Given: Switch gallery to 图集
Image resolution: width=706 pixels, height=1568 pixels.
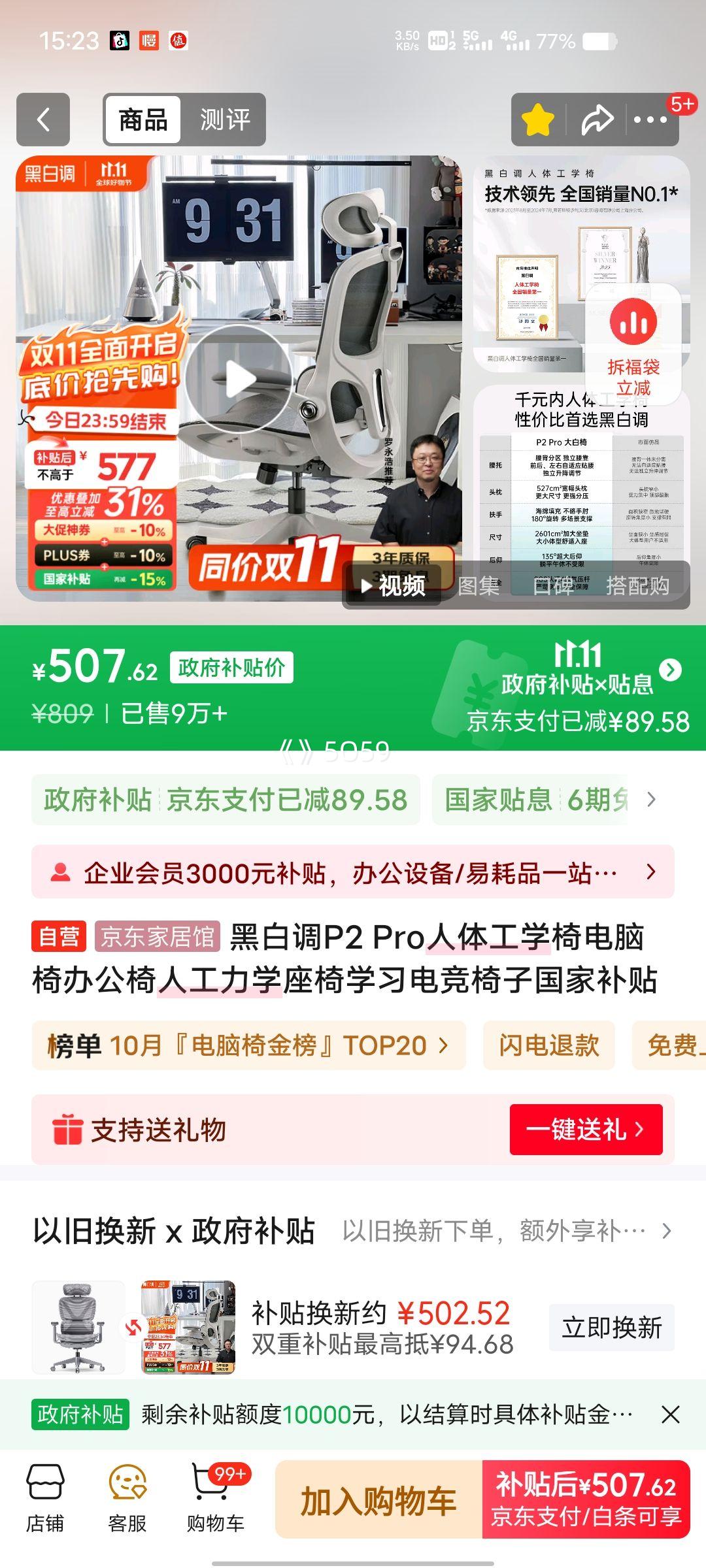Looking at the screenshot, I should [x=479, y=586].
